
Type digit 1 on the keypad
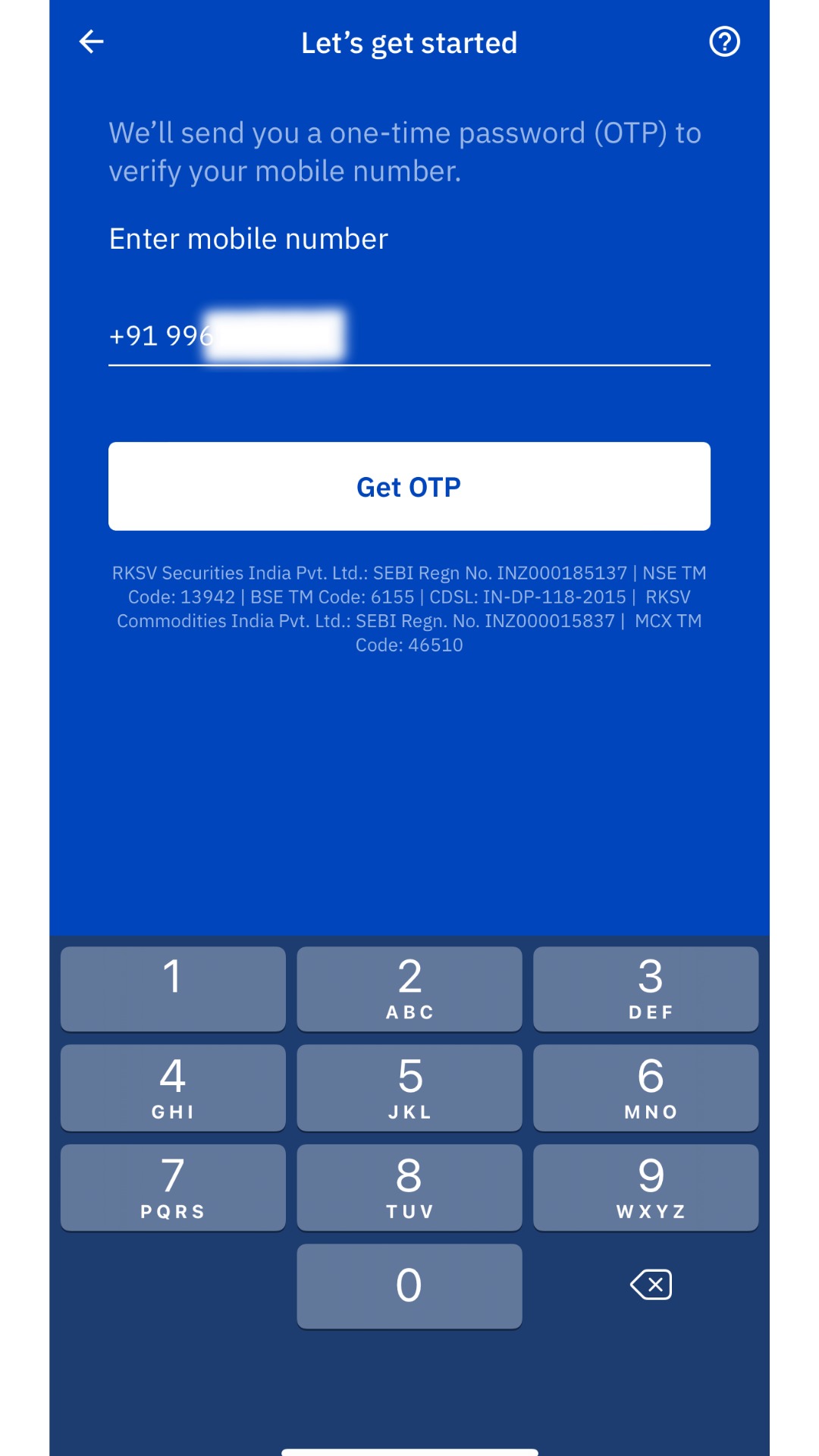click(x=173, y=989)
